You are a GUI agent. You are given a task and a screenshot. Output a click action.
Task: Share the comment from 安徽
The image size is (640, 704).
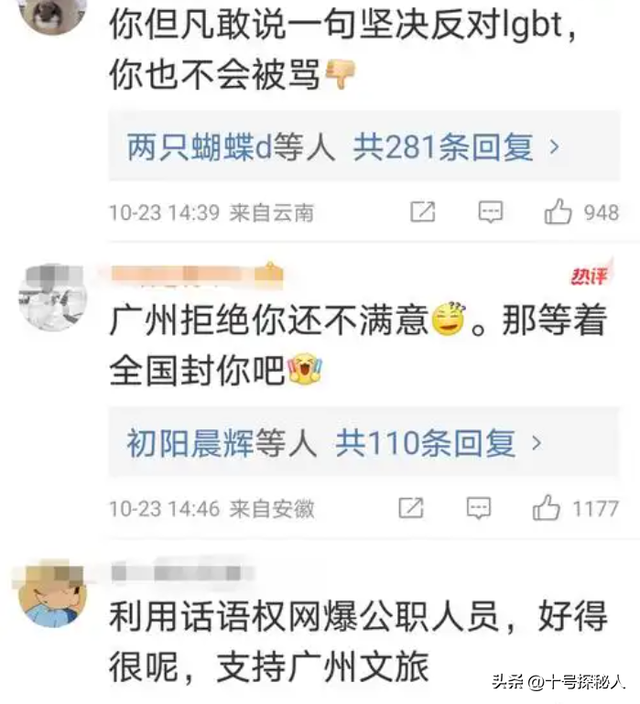(x=411, y=508)
